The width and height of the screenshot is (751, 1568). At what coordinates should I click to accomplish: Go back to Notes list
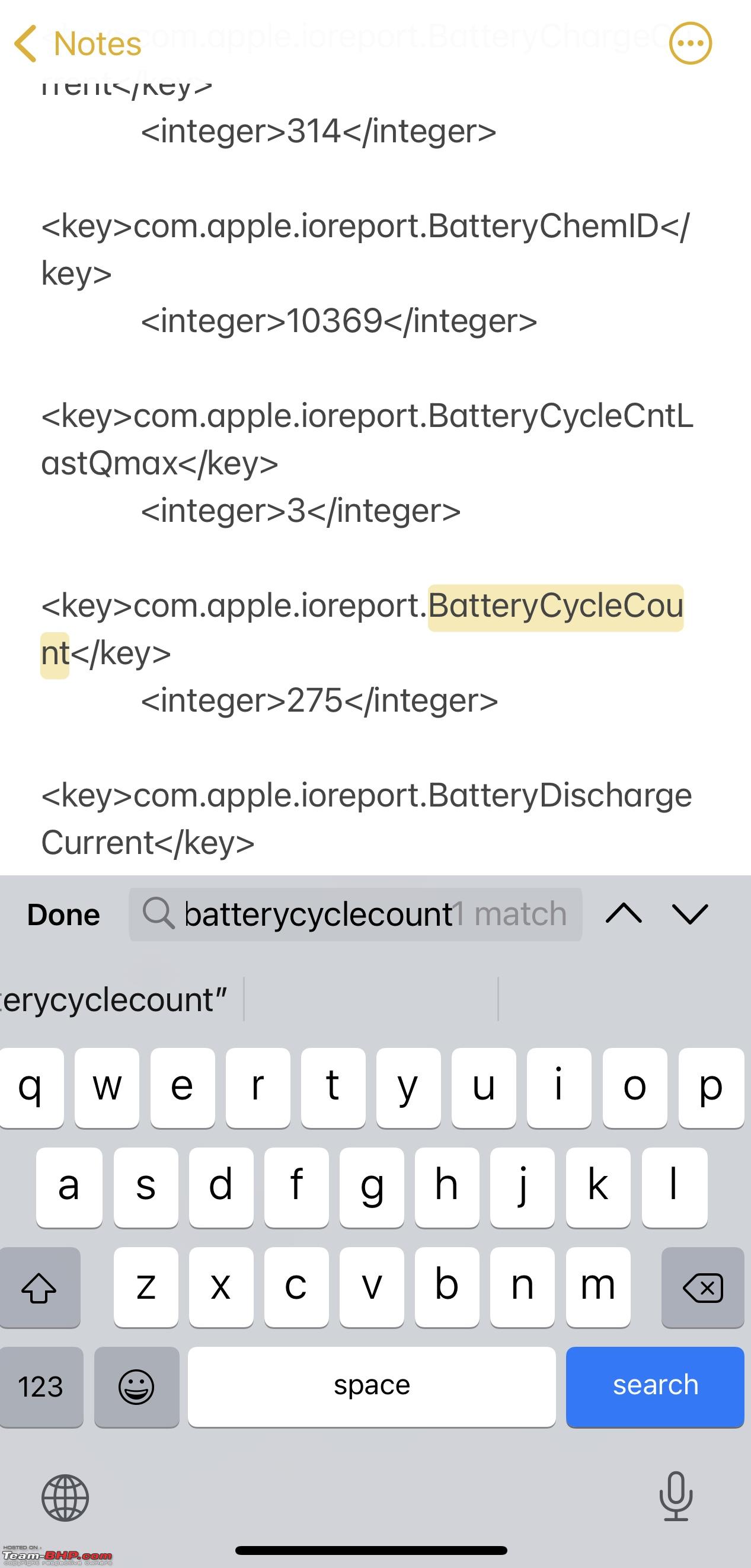pyautogui.click(x=77, y=43)
